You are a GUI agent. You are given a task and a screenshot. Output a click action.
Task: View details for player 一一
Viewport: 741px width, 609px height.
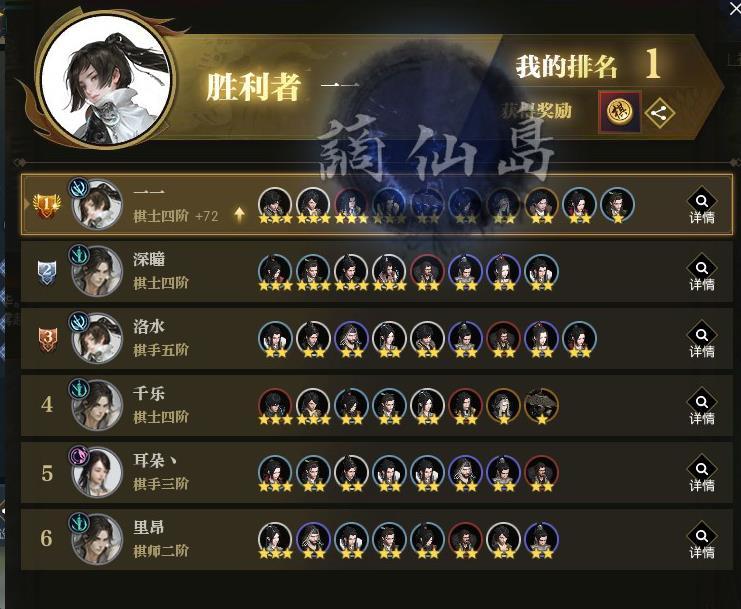702,206
